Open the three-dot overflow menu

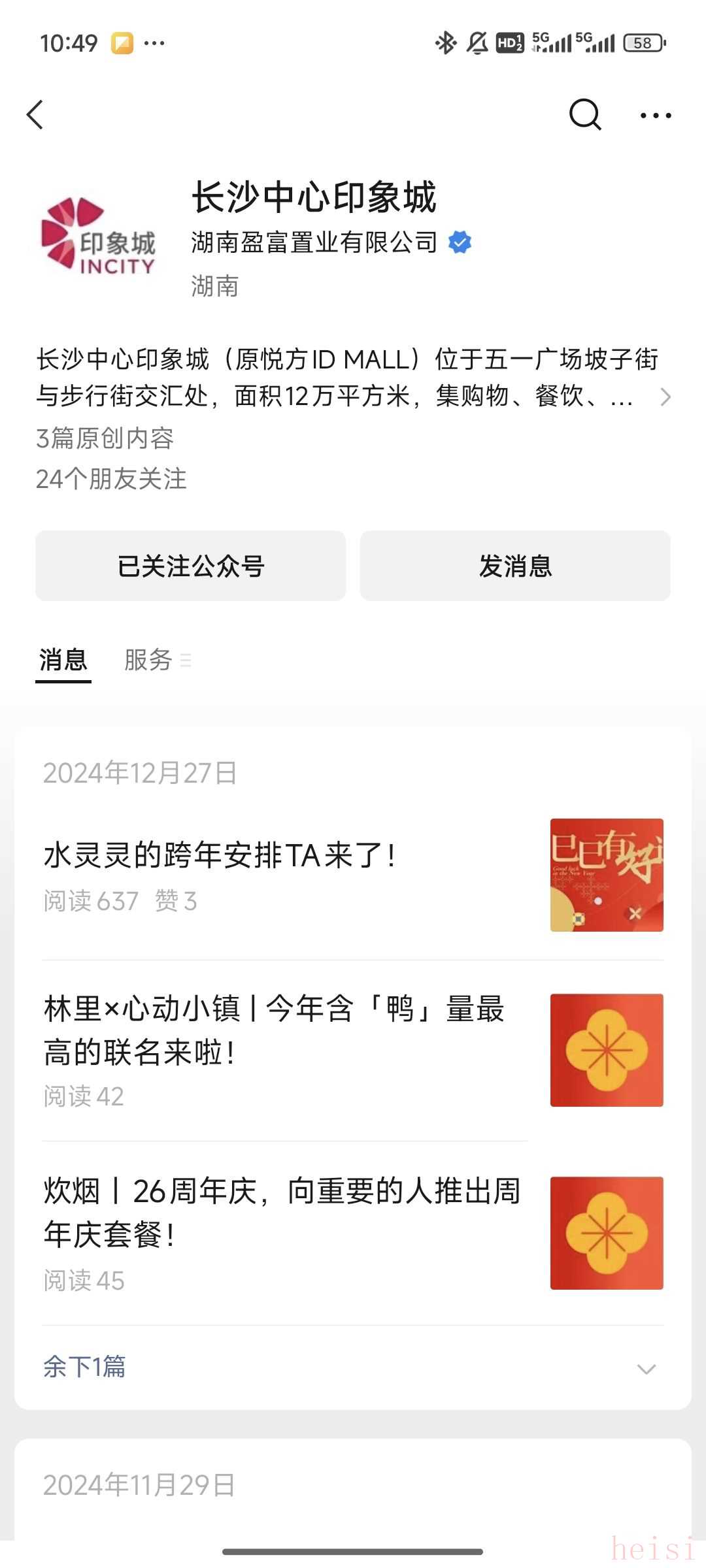pyautogui.click(x=655, y=116)
